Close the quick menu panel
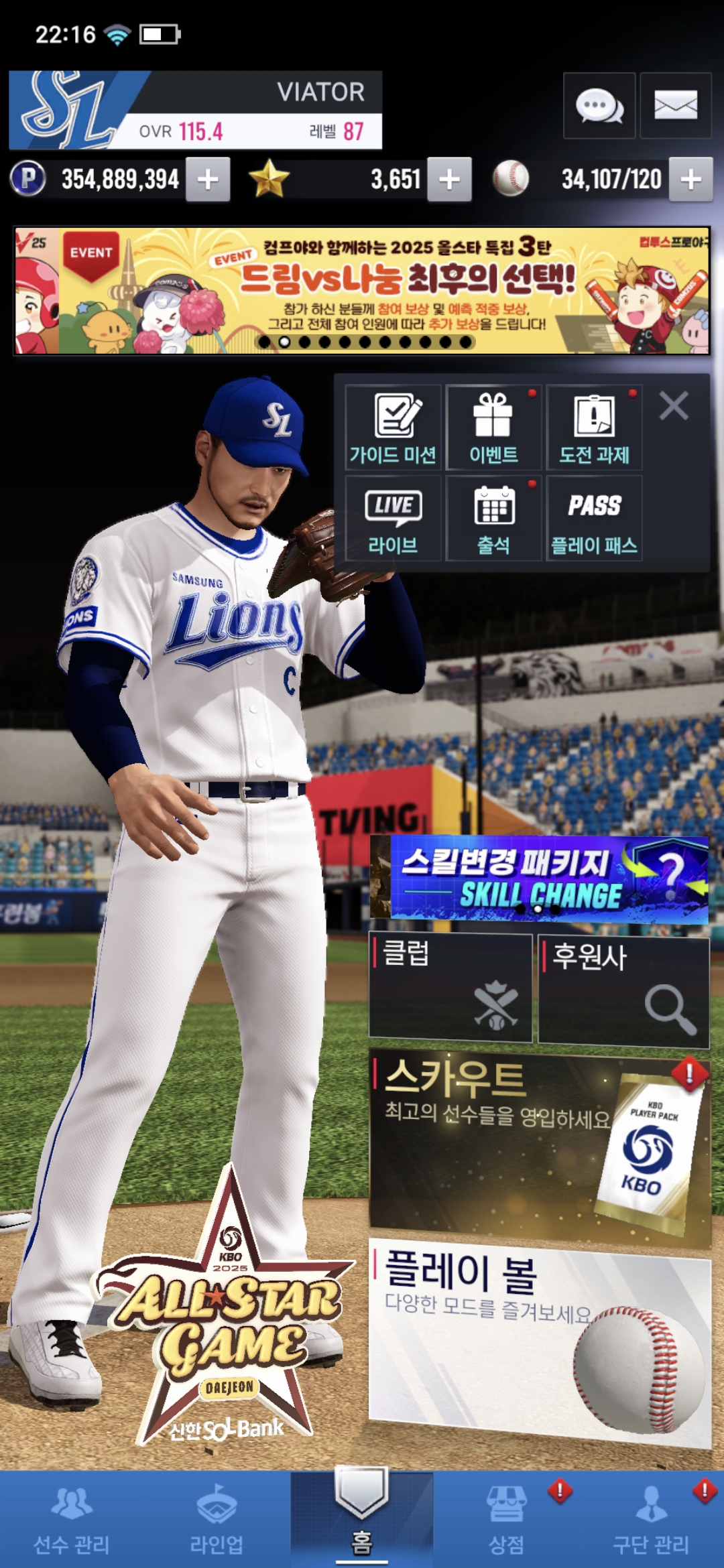The image size is (724, 1568). pyautogui.click(x=673, y=406)
